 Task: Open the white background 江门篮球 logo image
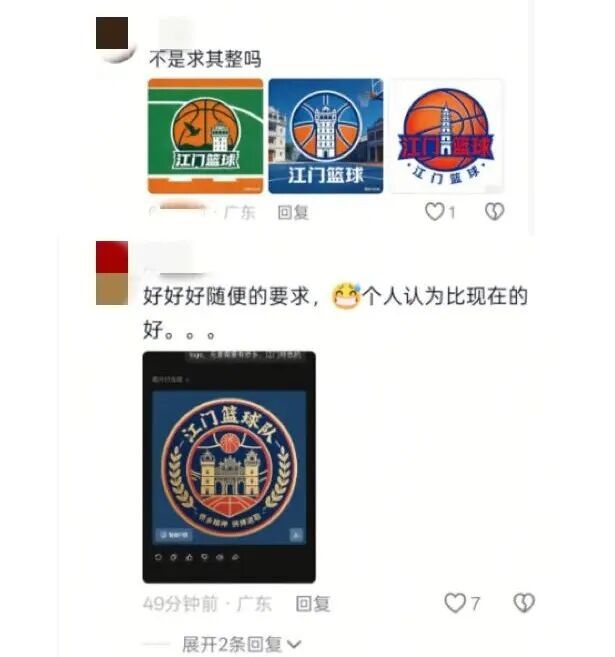tap(446, 136)
